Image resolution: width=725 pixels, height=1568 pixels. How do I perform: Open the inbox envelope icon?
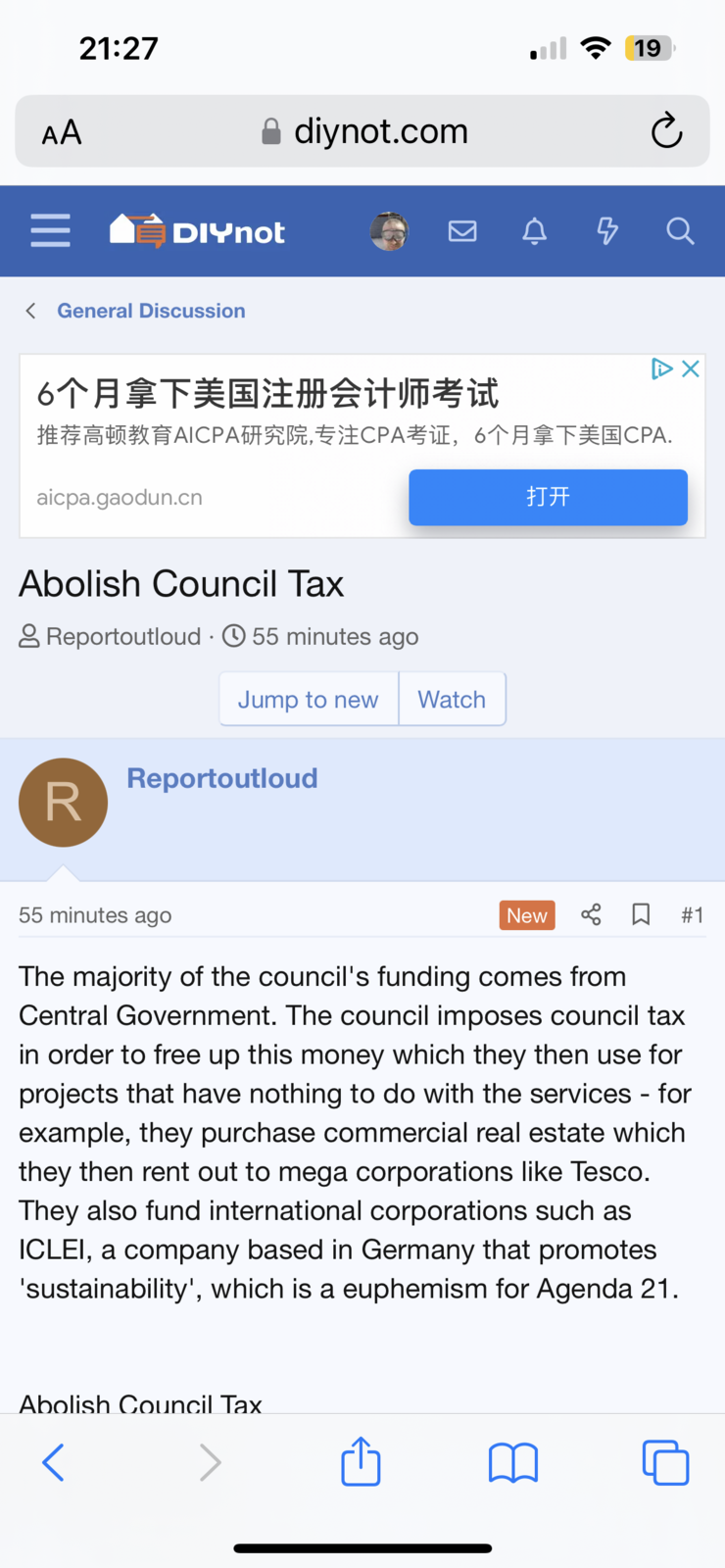462,230
